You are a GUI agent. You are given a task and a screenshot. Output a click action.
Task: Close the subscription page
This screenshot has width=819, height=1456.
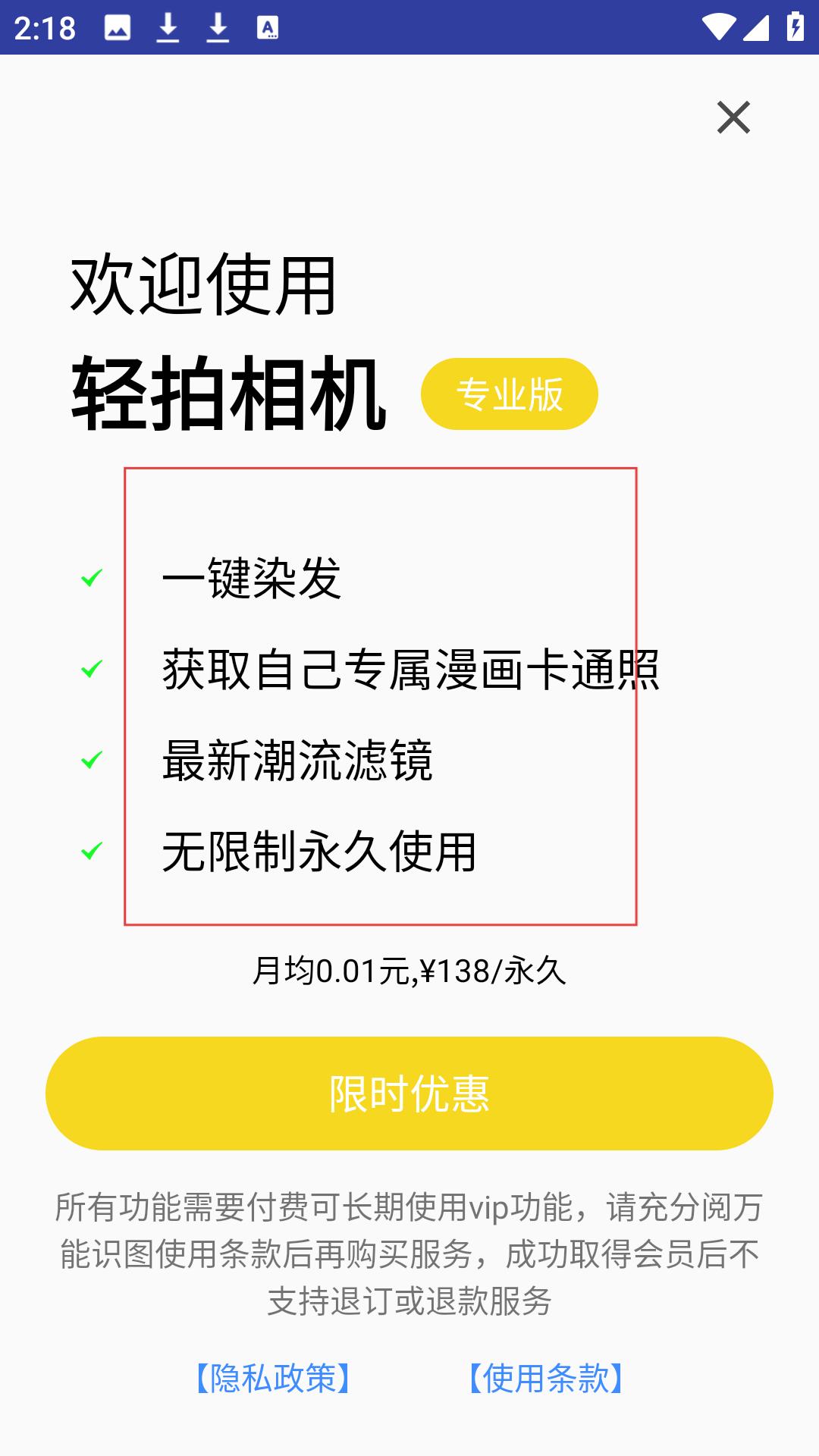pyautogui.click(x=733, y=118)
